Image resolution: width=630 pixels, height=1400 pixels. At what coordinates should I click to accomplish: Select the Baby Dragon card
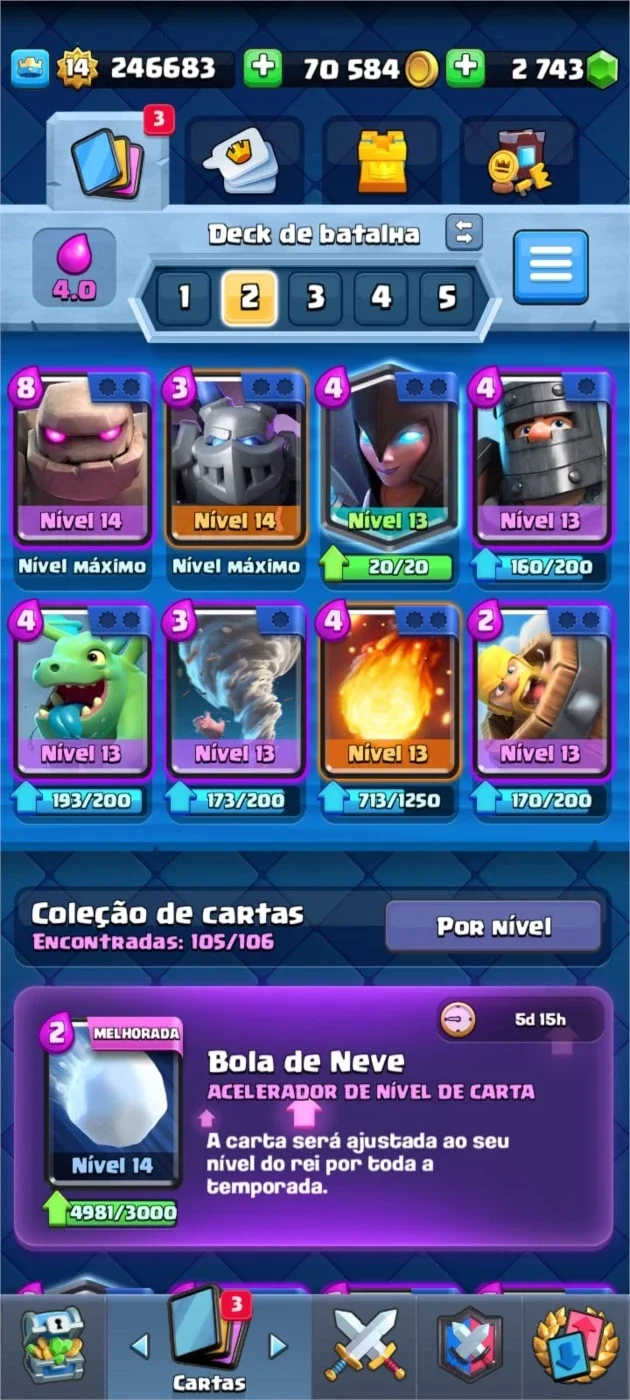pyautogui.click(x=82, y=710)
